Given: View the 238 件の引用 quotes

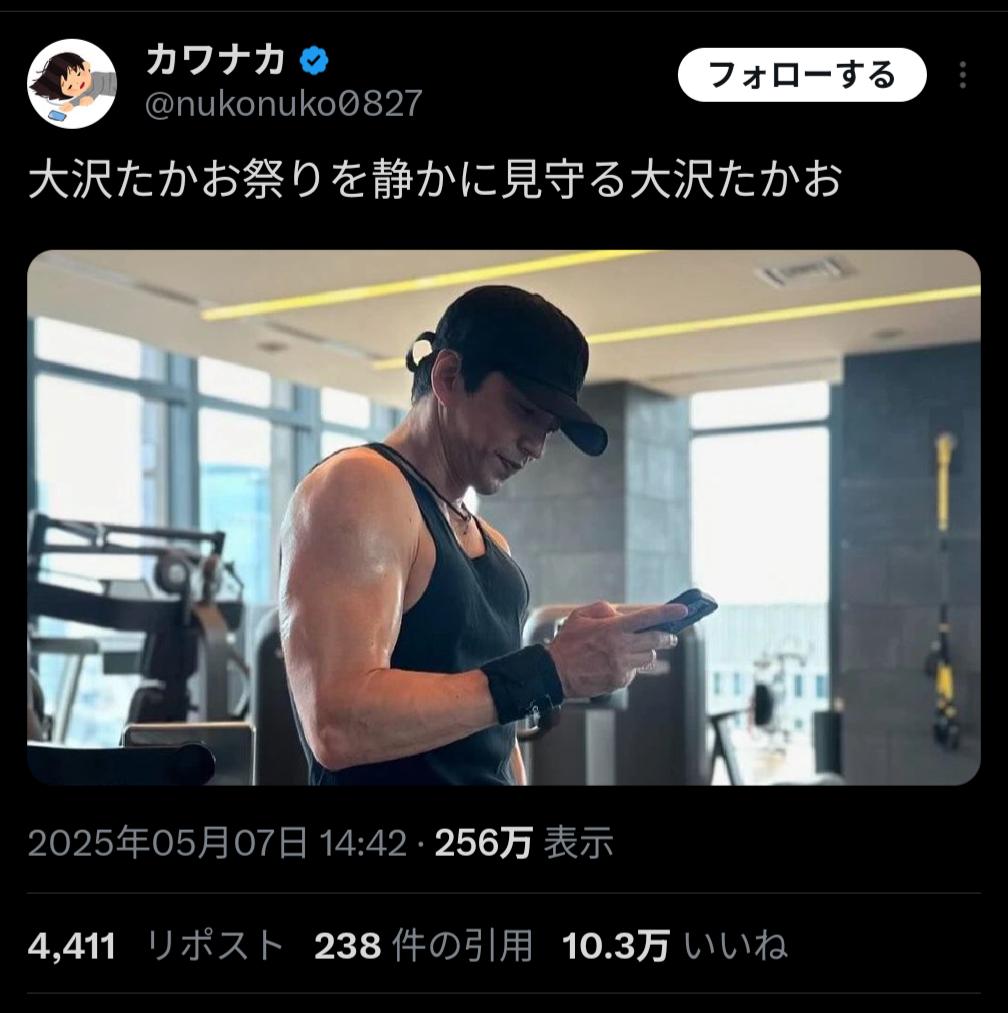Looking at the screenshot, I should pyautogui.click(x=423, y=945).
